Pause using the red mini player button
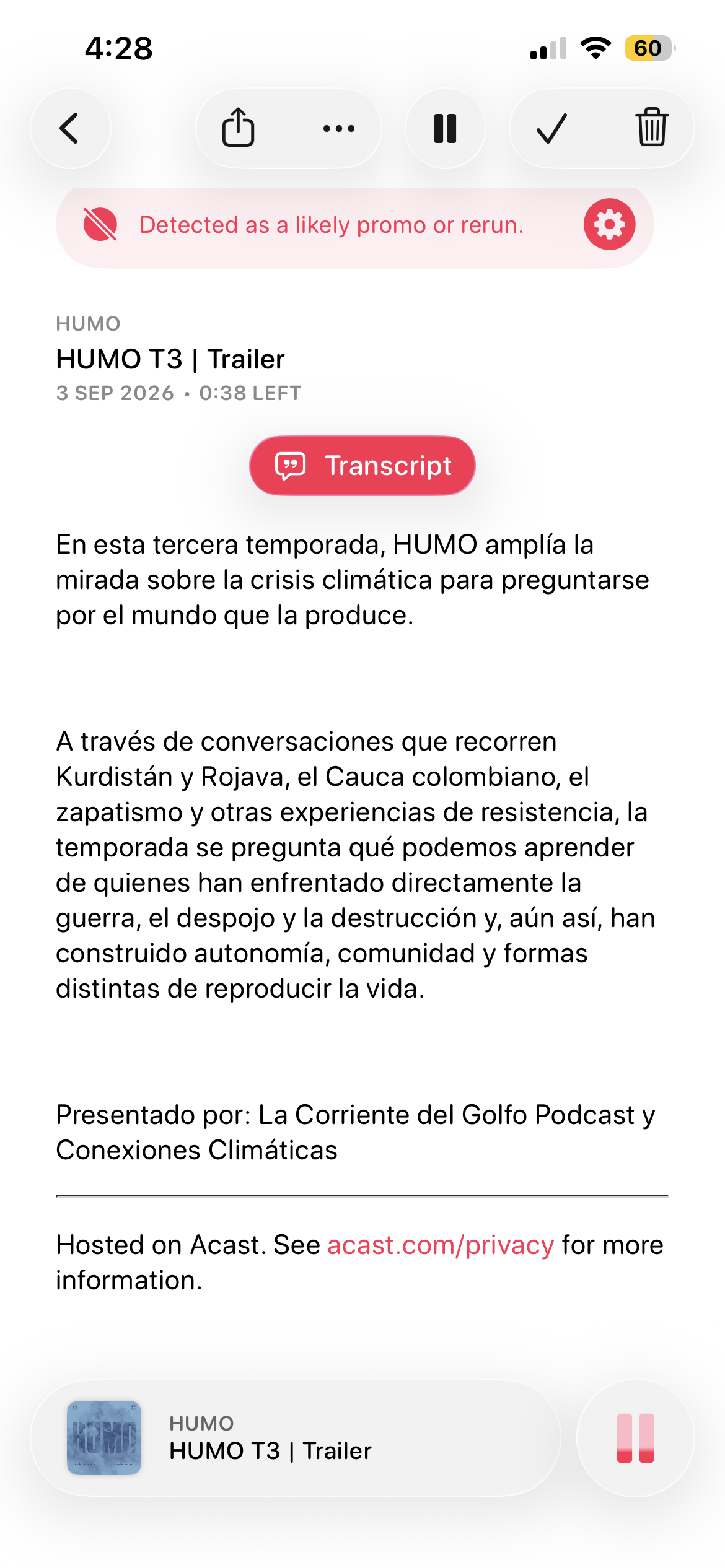This screenshot has width=725, height=1568. (635, 1438)
